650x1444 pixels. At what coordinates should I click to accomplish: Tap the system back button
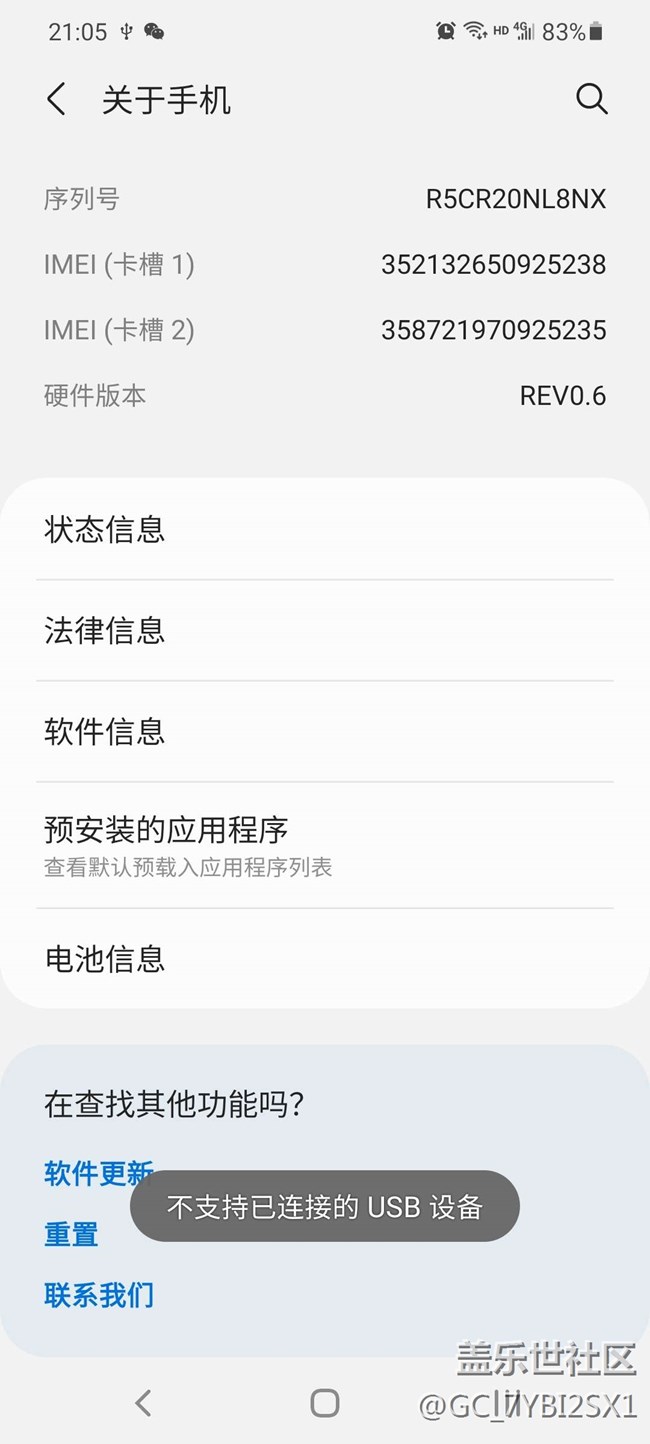[143, 1403]
